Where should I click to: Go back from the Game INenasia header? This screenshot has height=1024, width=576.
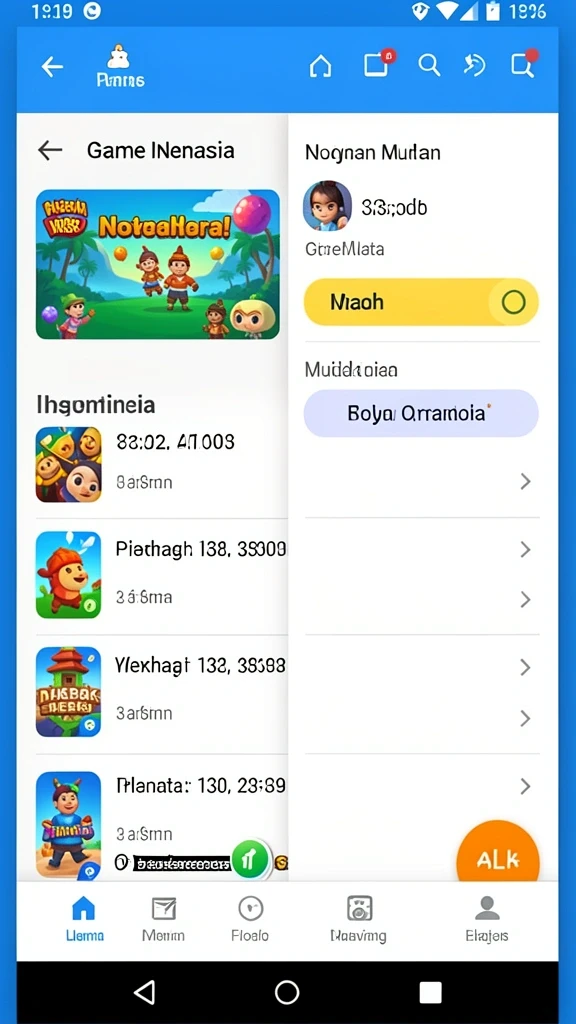coord(50,150)
